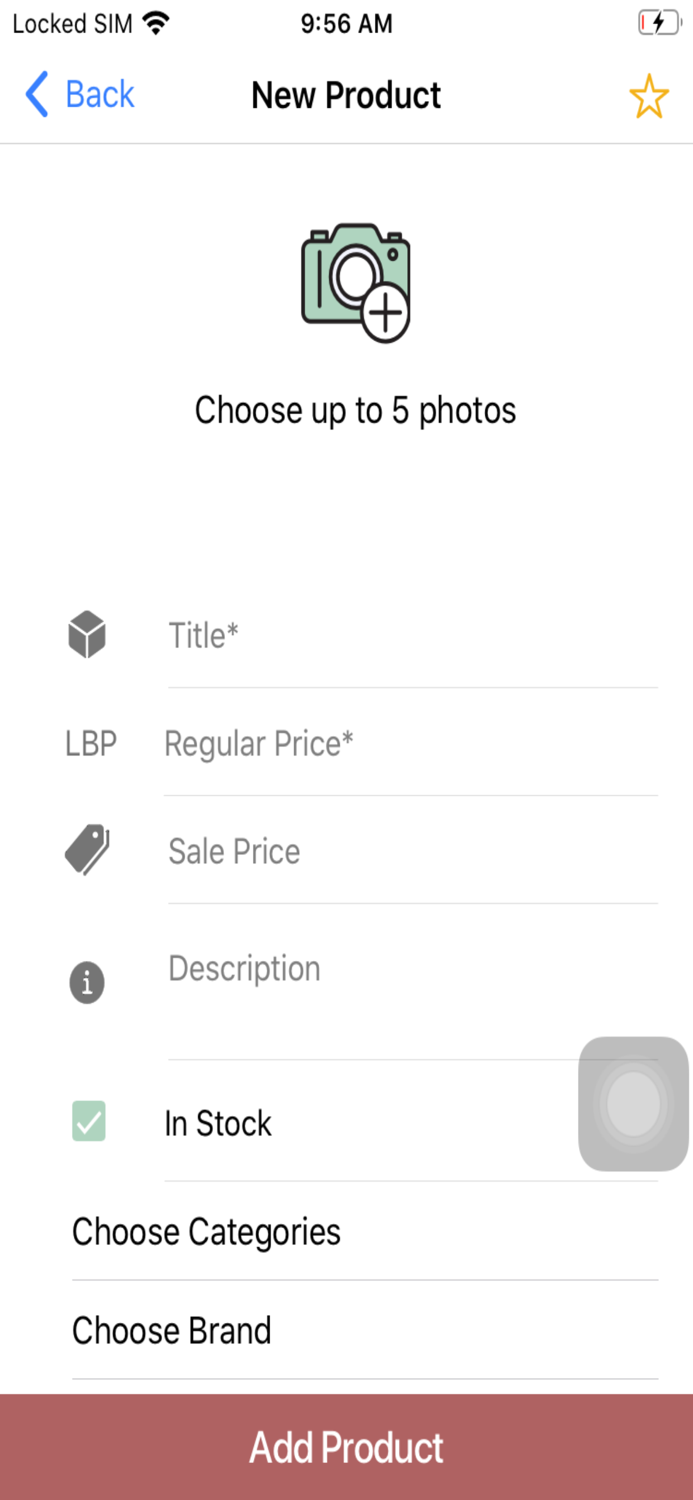Tap the favorite star icon
Image resolution: width=693 pixels, height=1500 pixels.
(649, 96)
